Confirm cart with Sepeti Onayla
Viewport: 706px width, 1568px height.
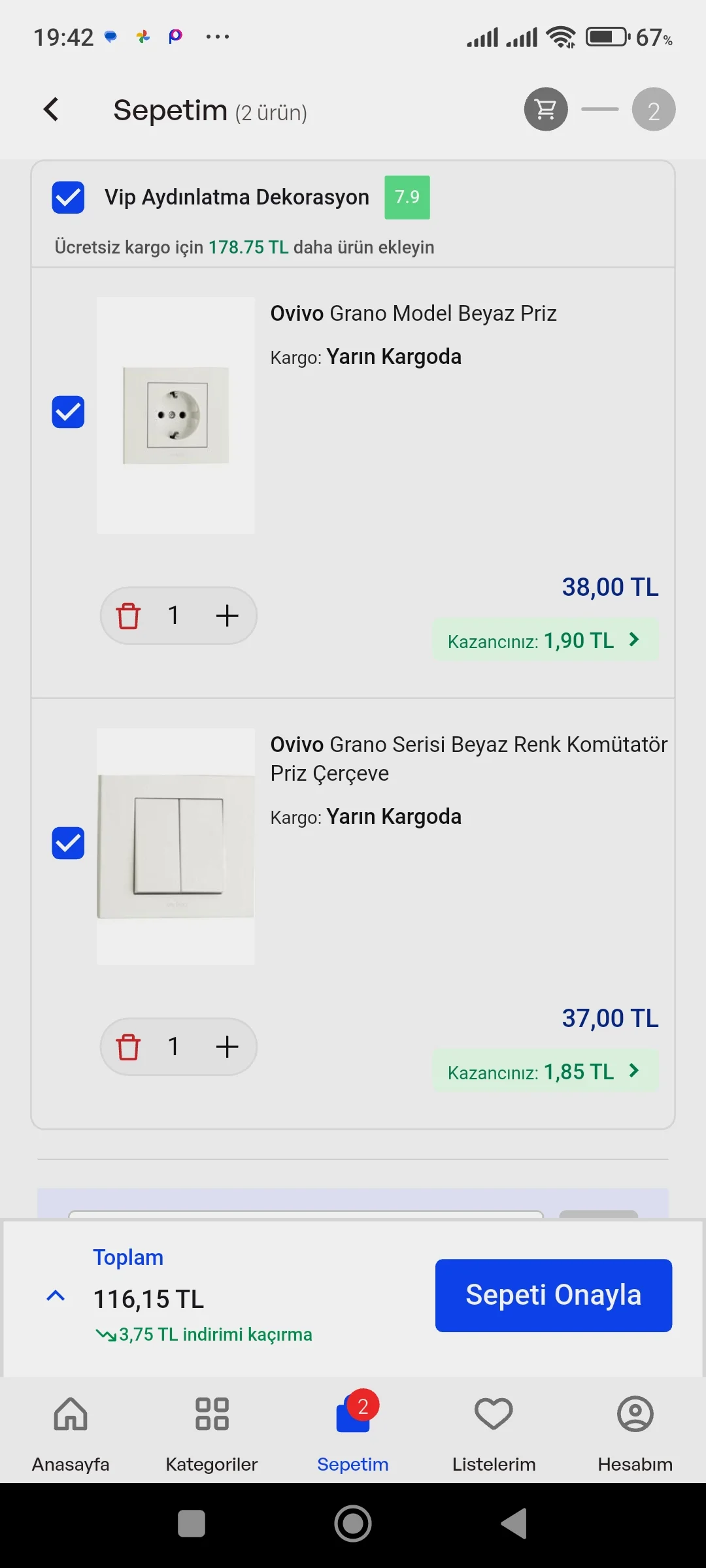(553, 1296)
